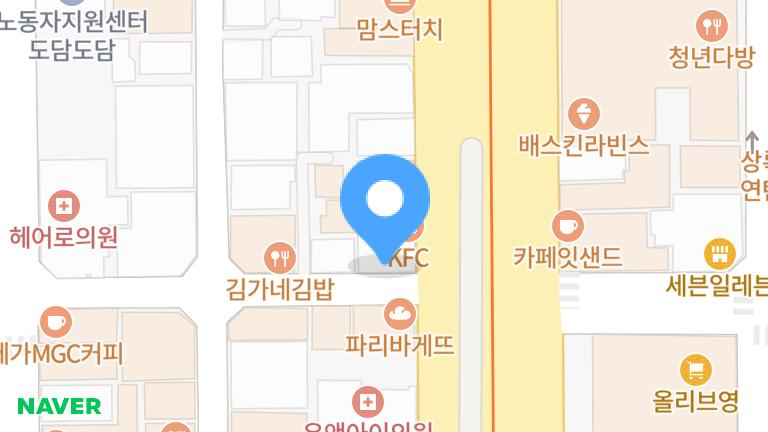Select the 배스킨라빈스 ice cream marker
This screenshot has height=432, width=768.
pyautogui.click(x=583, y=114)
